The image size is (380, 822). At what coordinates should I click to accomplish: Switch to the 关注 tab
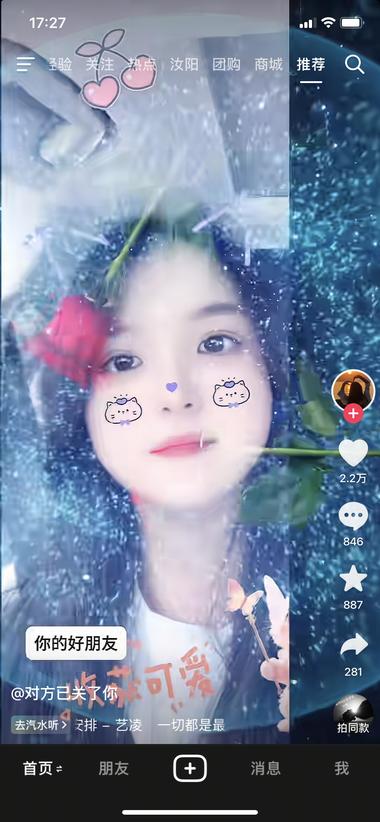pos(100,64)
